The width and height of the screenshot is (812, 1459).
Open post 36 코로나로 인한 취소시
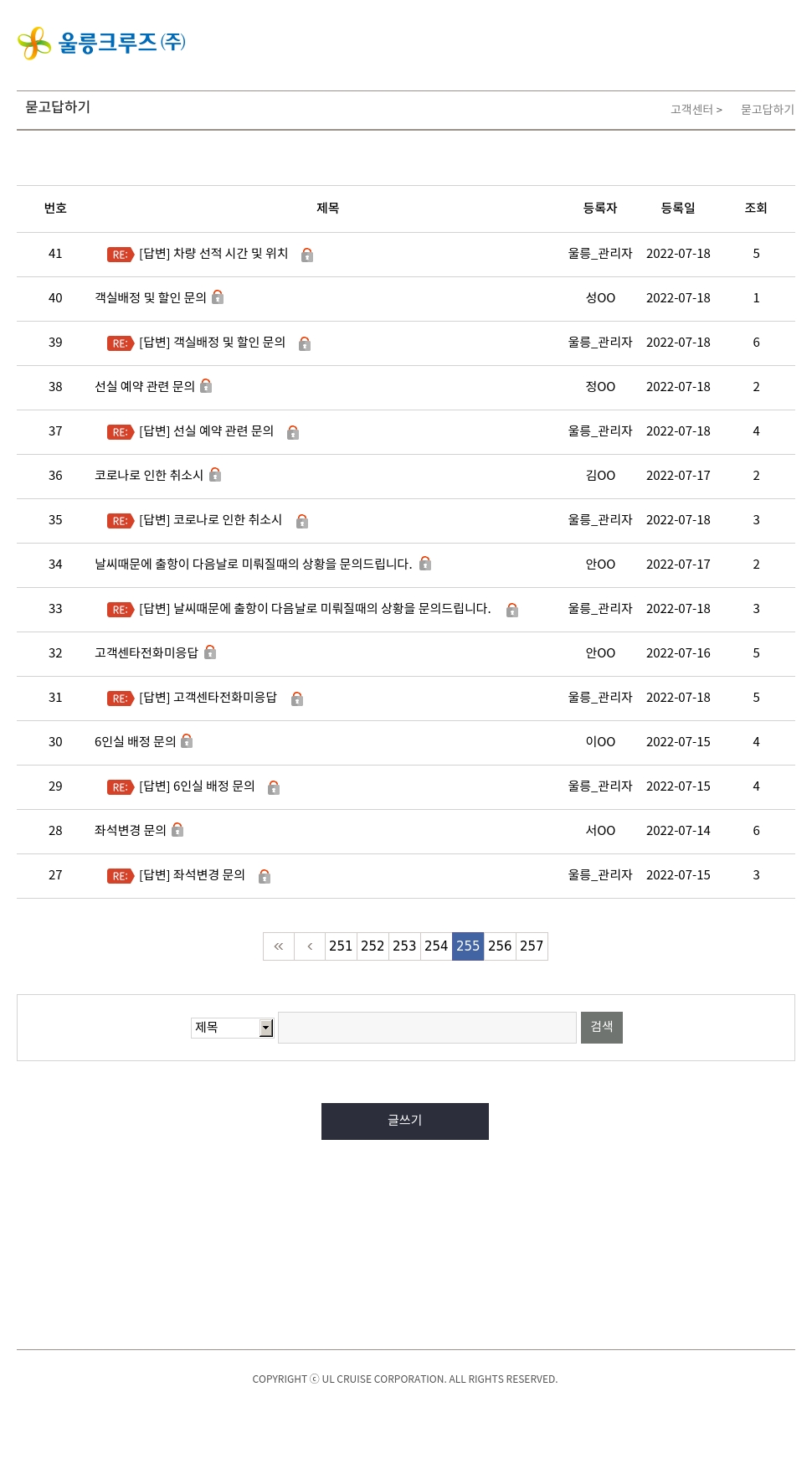pyautogui.click(x=149, y=475)
